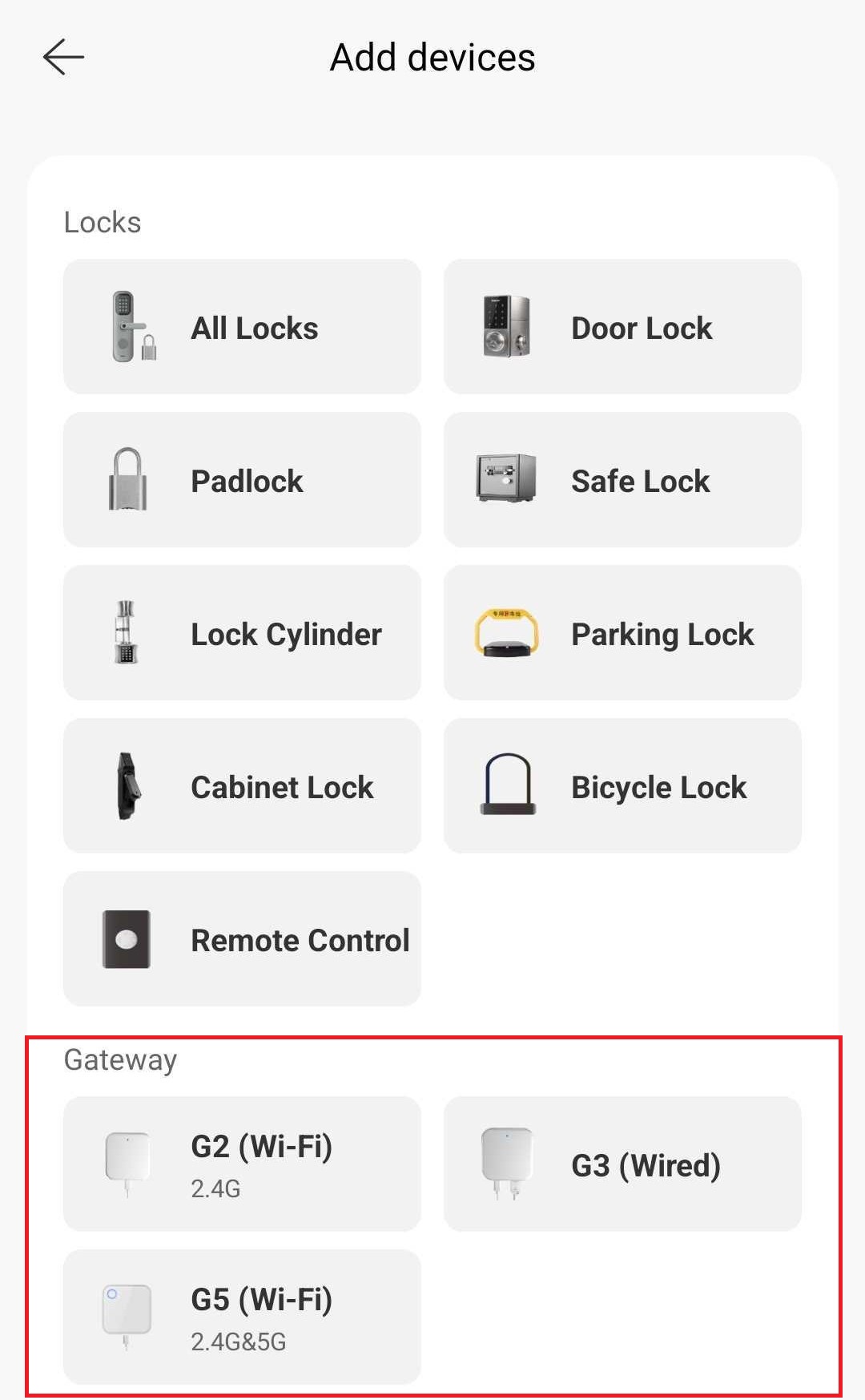
Task: Select Remote Control device
Action: click(242, 938)
